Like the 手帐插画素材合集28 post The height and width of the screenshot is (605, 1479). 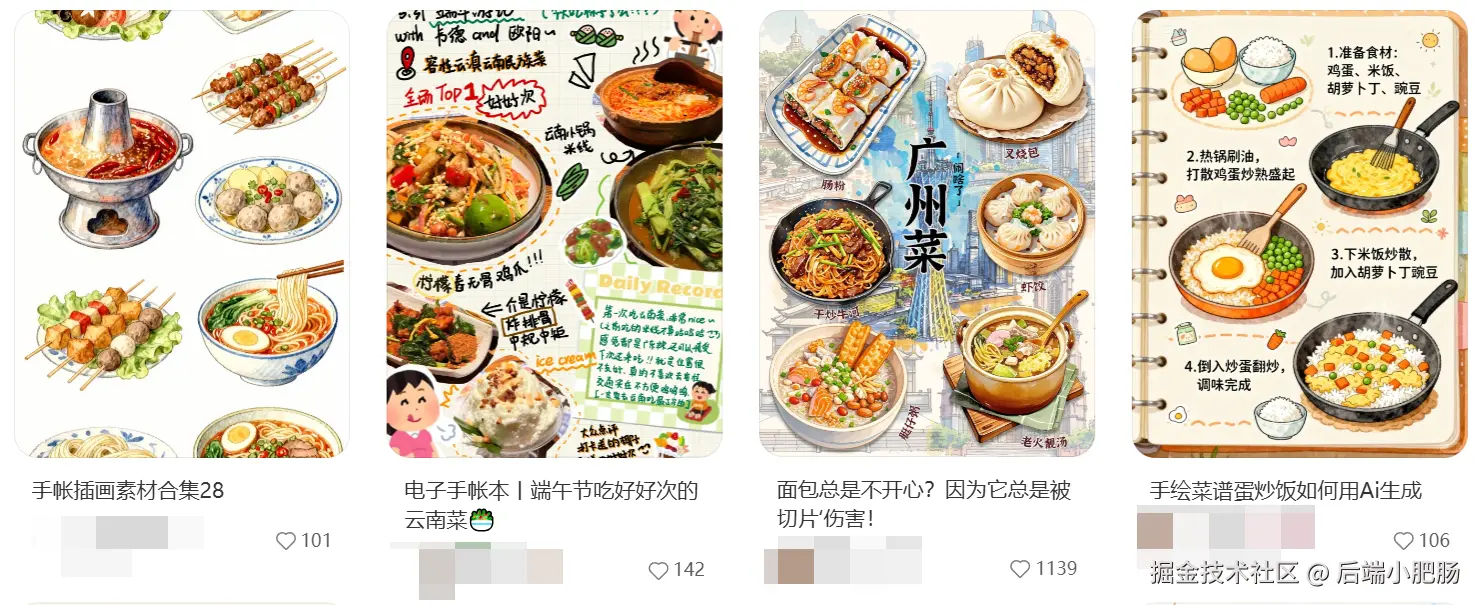[x=287, y=541]
